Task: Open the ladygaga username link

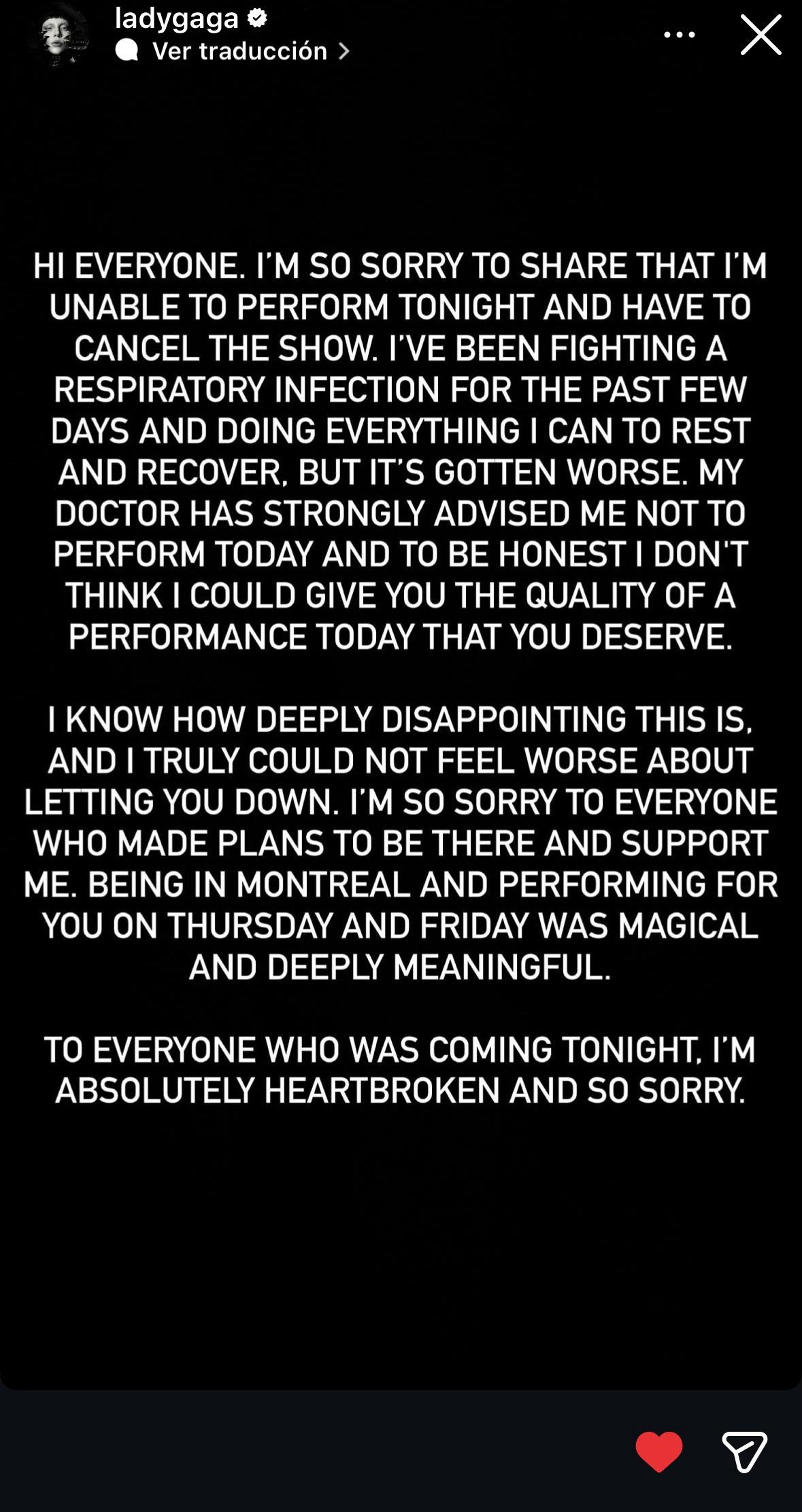Action: pos(177,18)
